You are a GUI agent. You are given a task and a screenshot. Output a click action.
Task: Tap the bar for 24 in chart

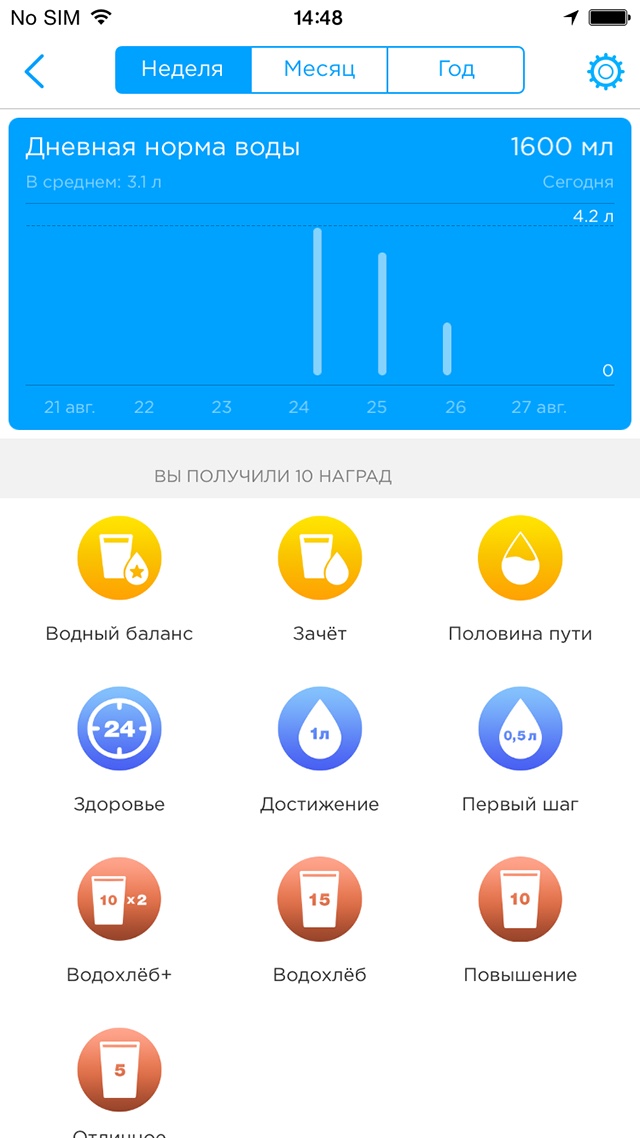coord(318,302)
